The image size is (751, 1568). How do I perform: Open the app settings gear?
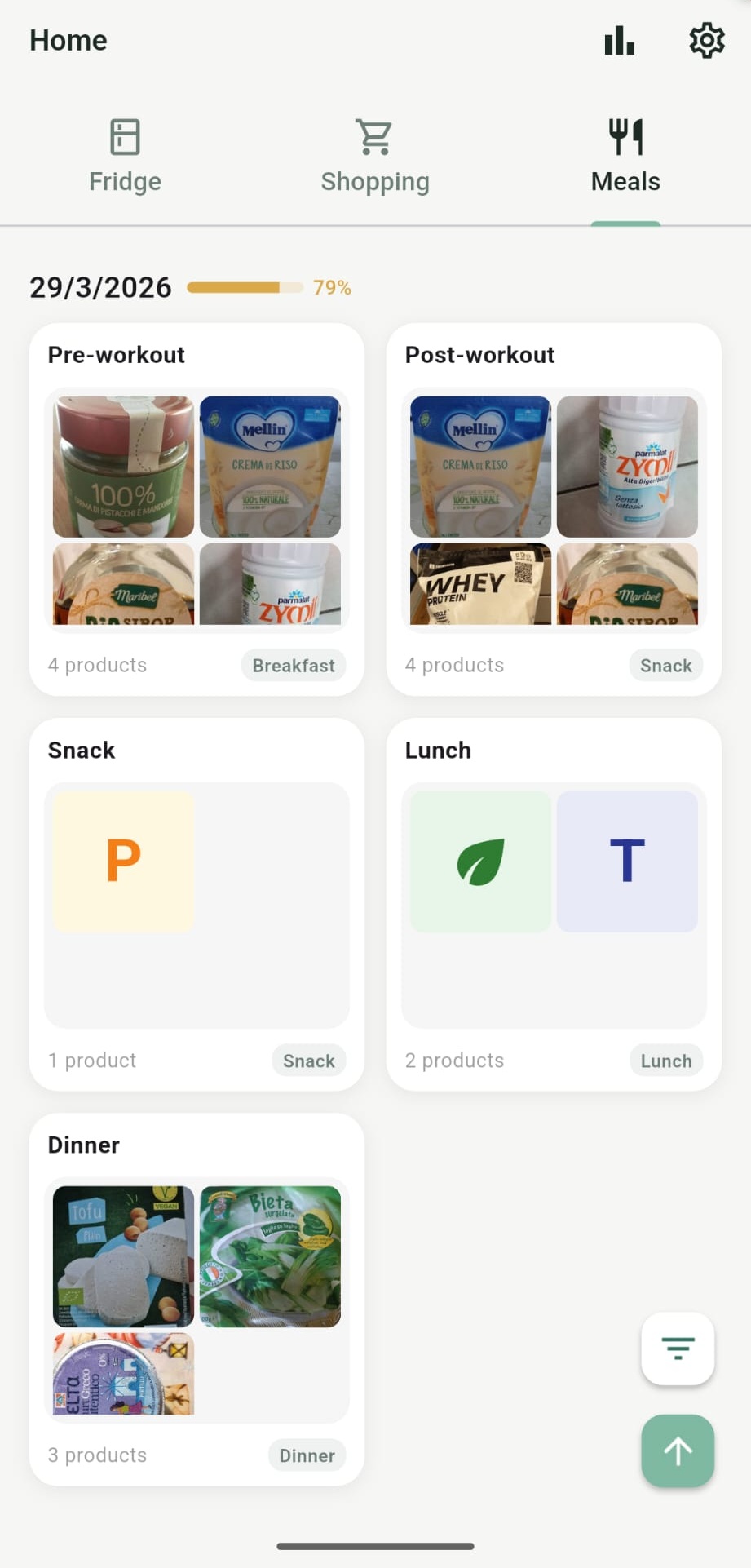[706, 38]
